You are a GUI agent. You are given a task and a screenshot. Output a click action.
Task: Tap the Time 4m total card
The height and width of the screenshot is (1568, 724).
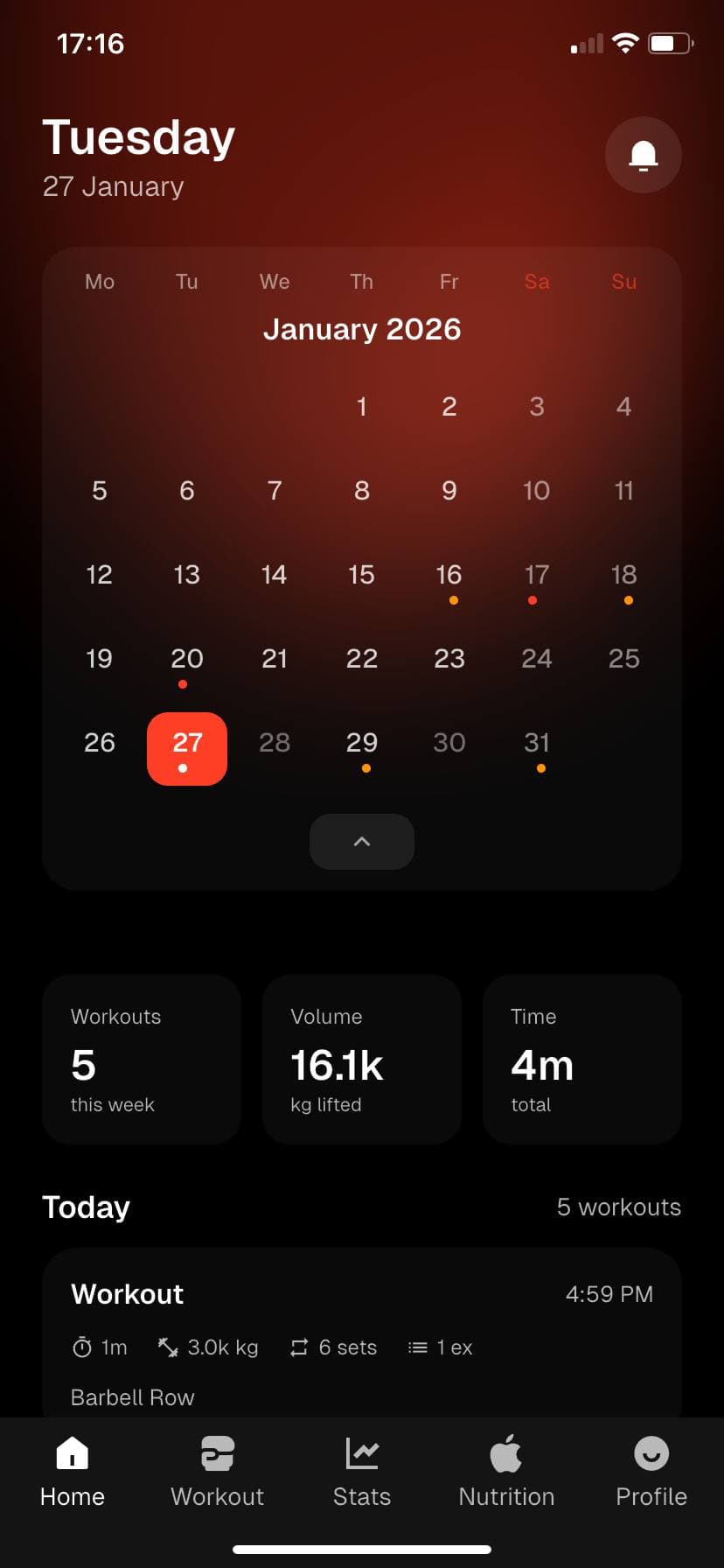(581, 1059)
